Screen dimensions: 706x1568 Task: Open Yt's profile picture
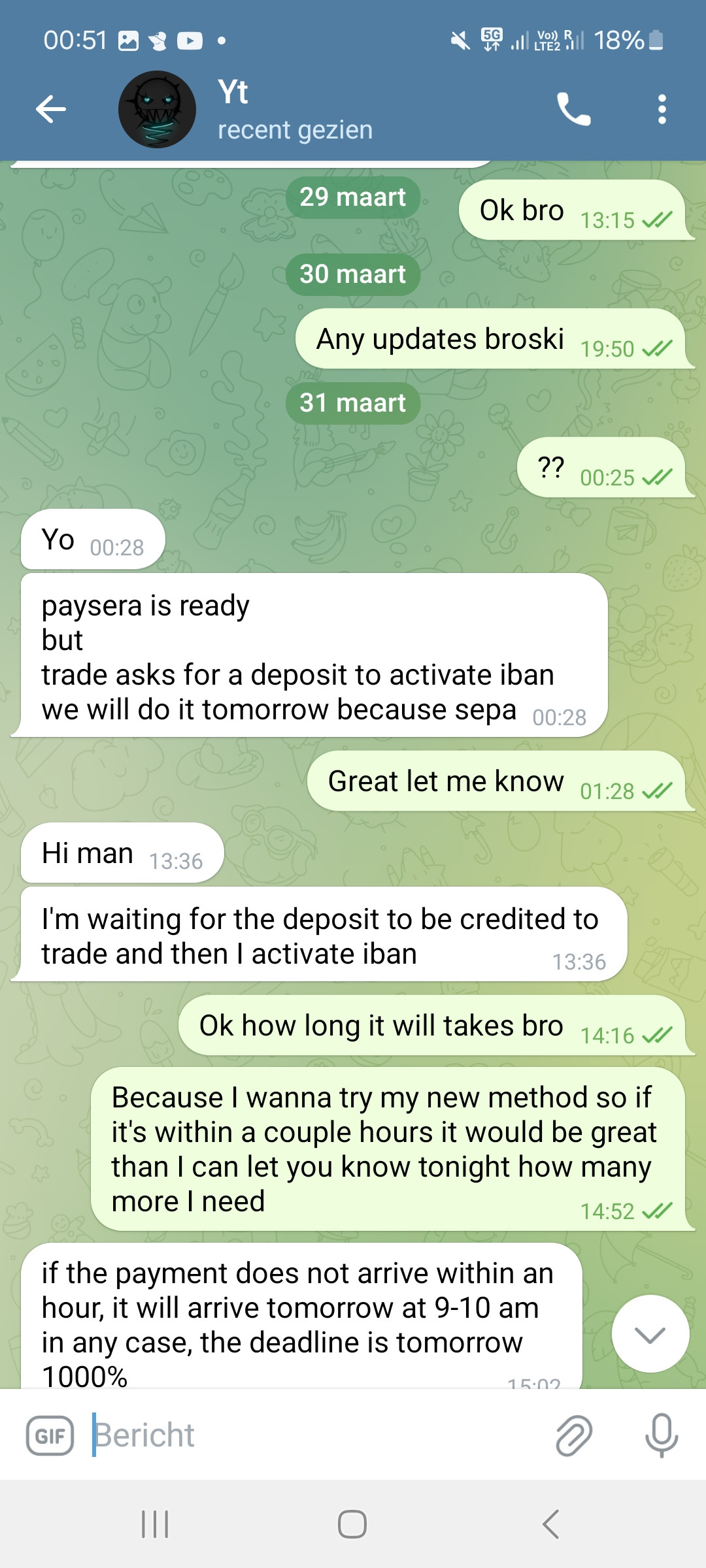tap(157, 109)
